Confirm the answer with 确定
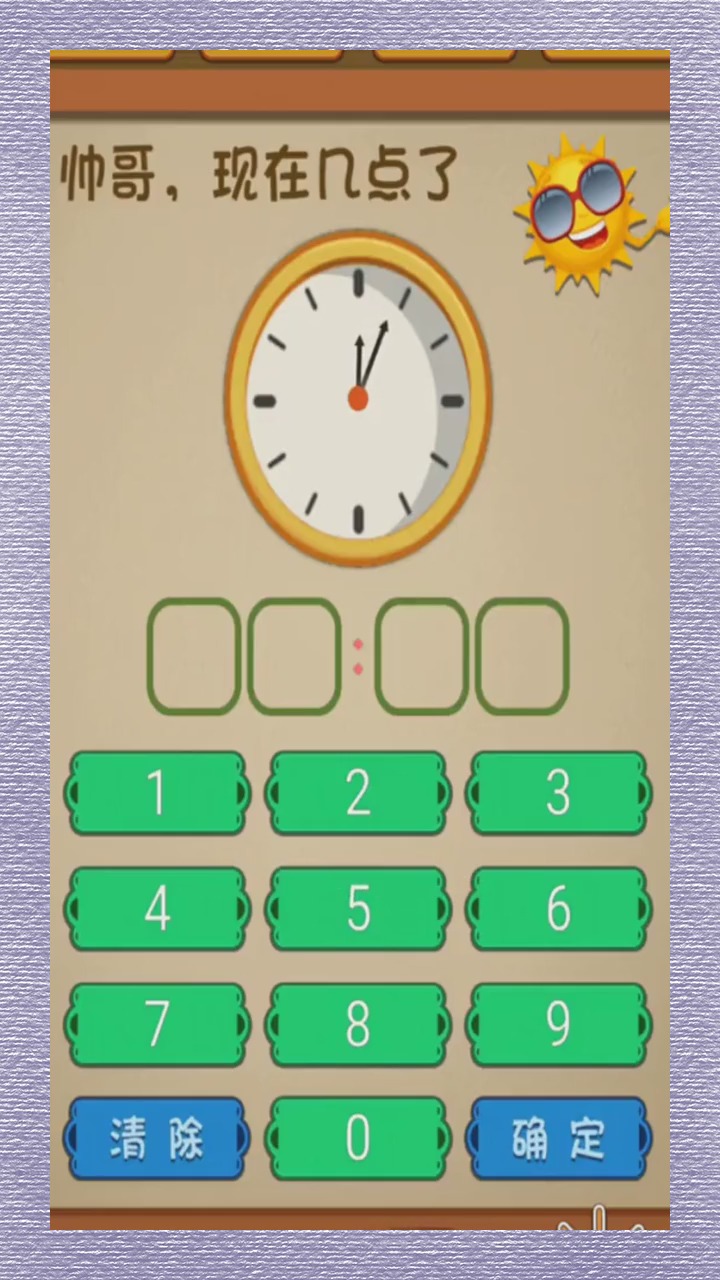Image resolution: width=720 pixels, height=1280 pixels. pyautogui.click(x=558, y=1138)
